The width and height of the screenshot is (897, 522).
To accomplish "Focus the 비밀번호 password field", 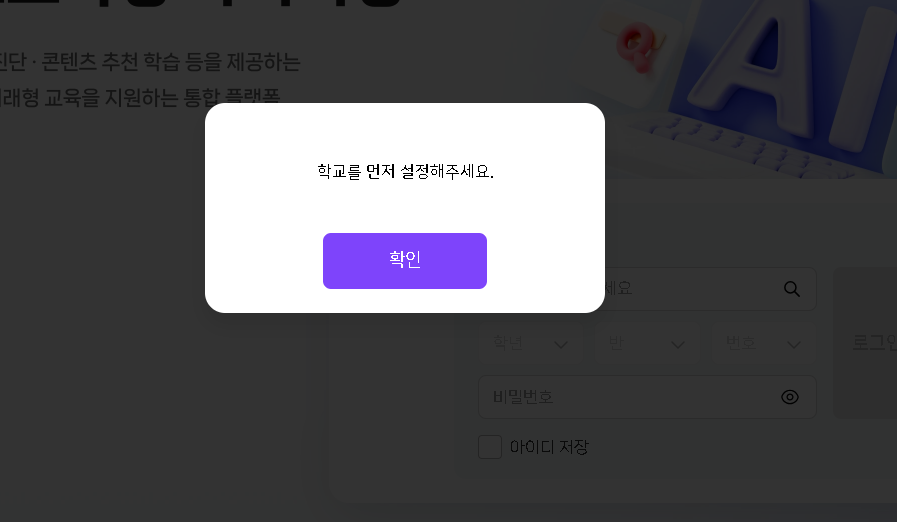I will [x=647, y=397].
